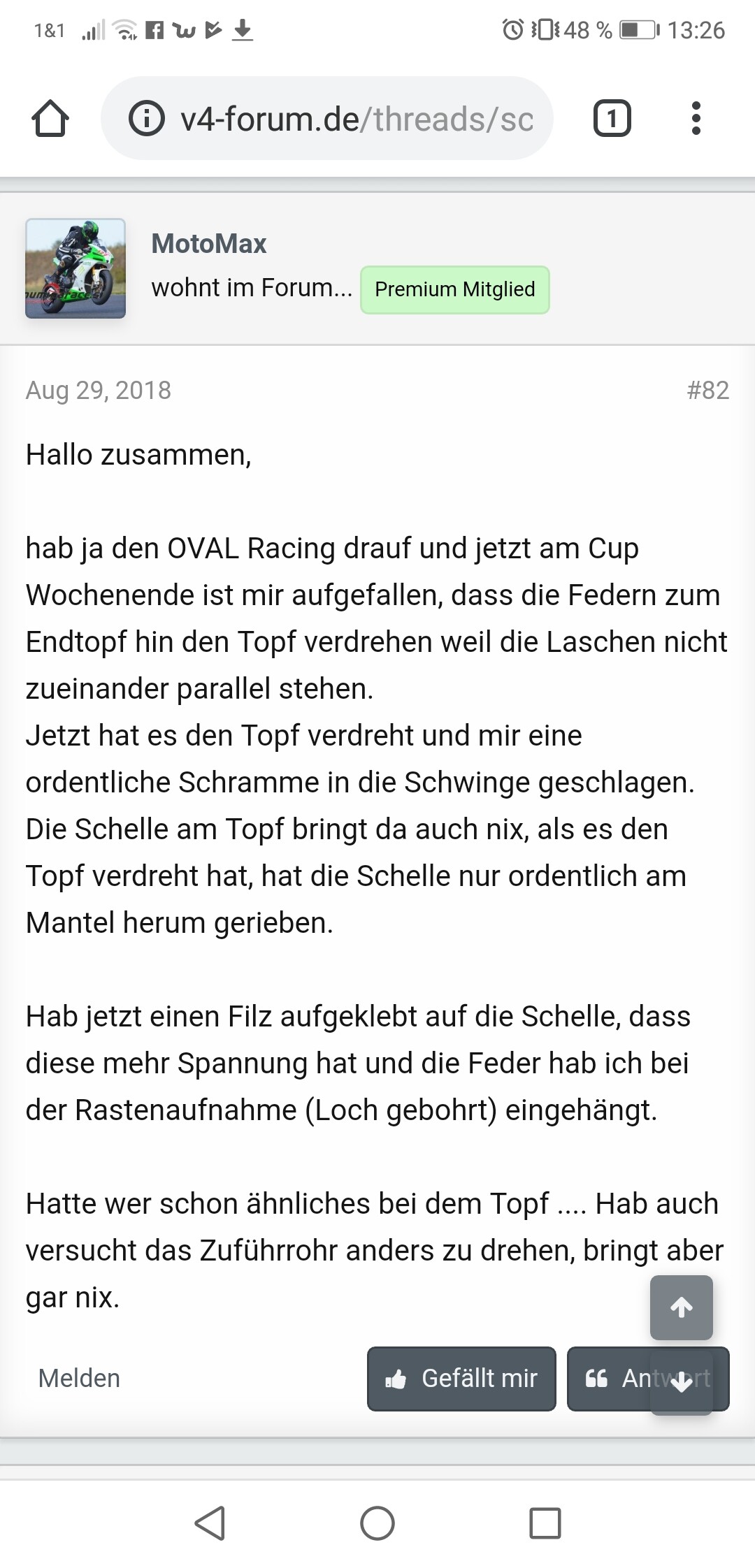This screenshot has height=1568, width=755.
Task: Jump to top with the up arrow
Action: [x=682, y=1307]
